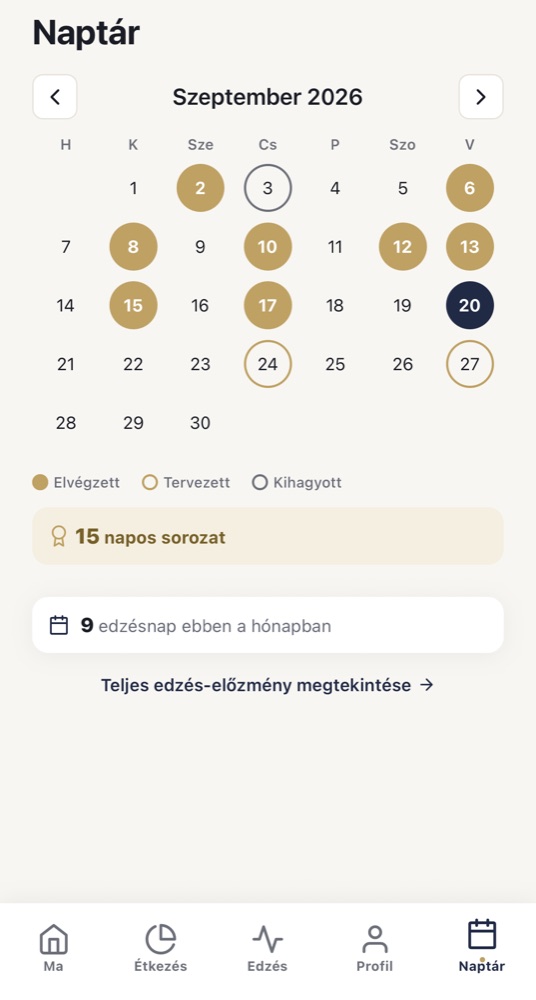Select September 15 in the calendar
Screen dimensions: 536x1000
tap(133, 305)
